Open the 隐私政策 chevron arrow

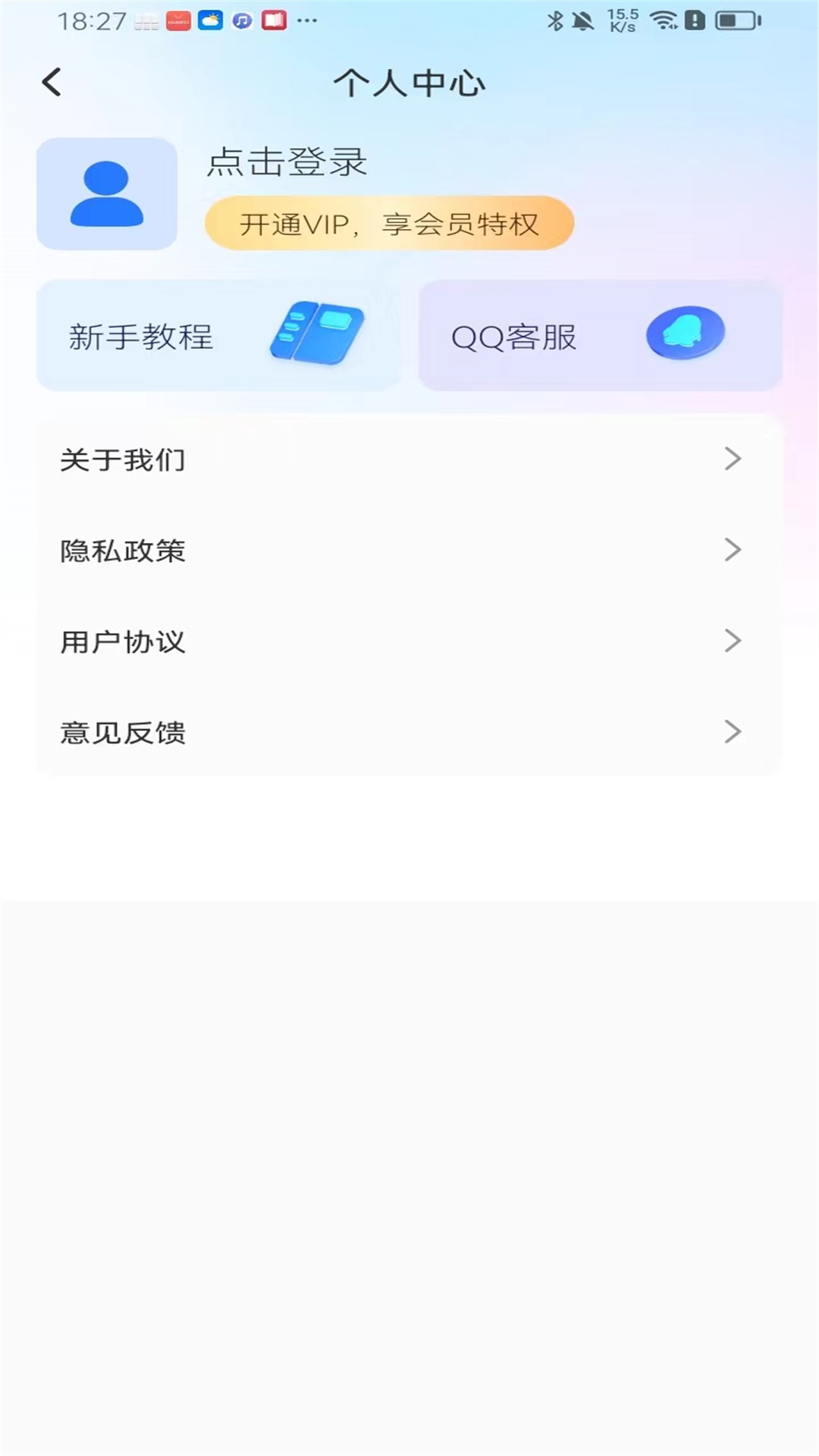click(x=733, y=550)
